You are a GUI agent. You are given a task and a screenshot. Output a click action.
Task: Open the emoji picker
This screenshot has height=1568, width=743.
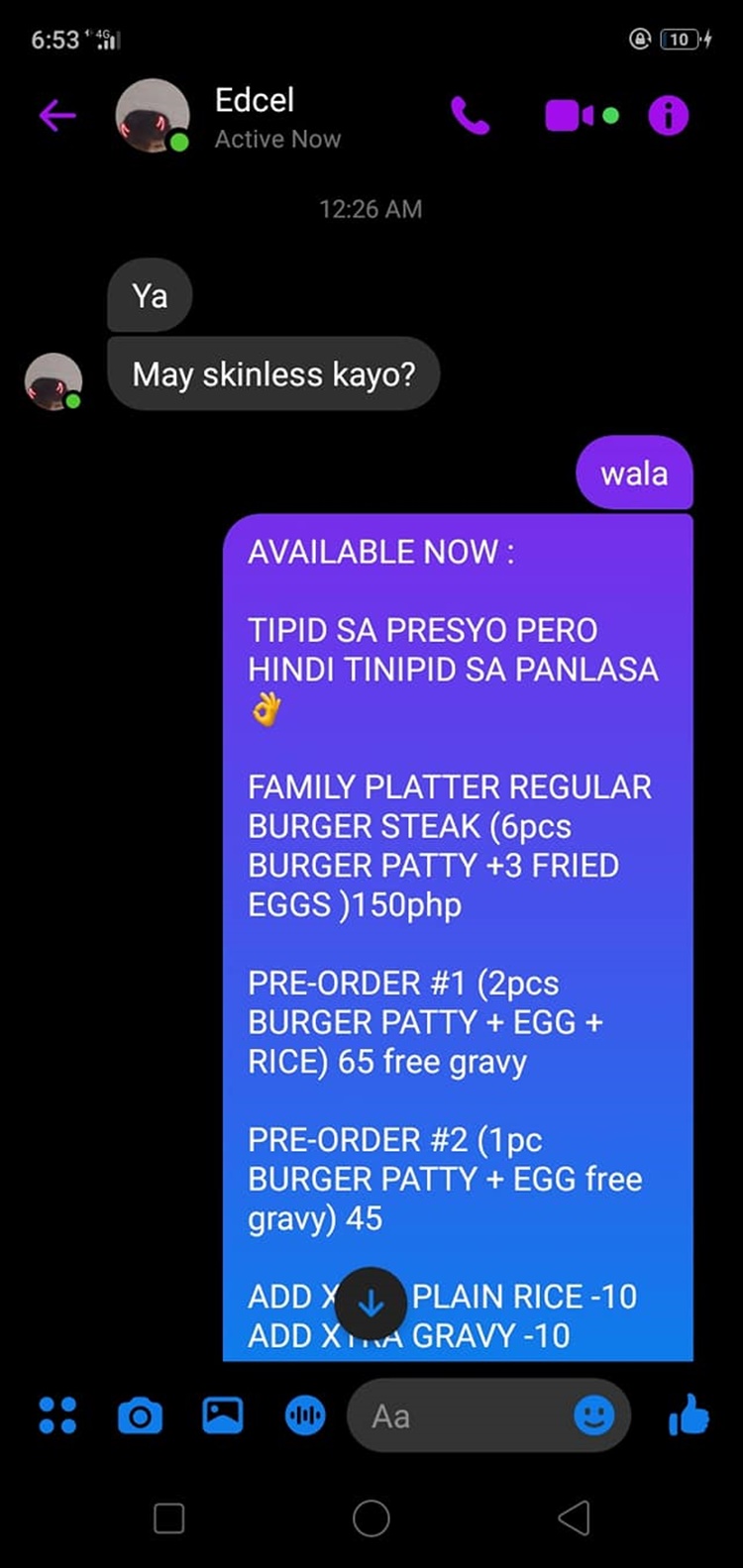594,1415
